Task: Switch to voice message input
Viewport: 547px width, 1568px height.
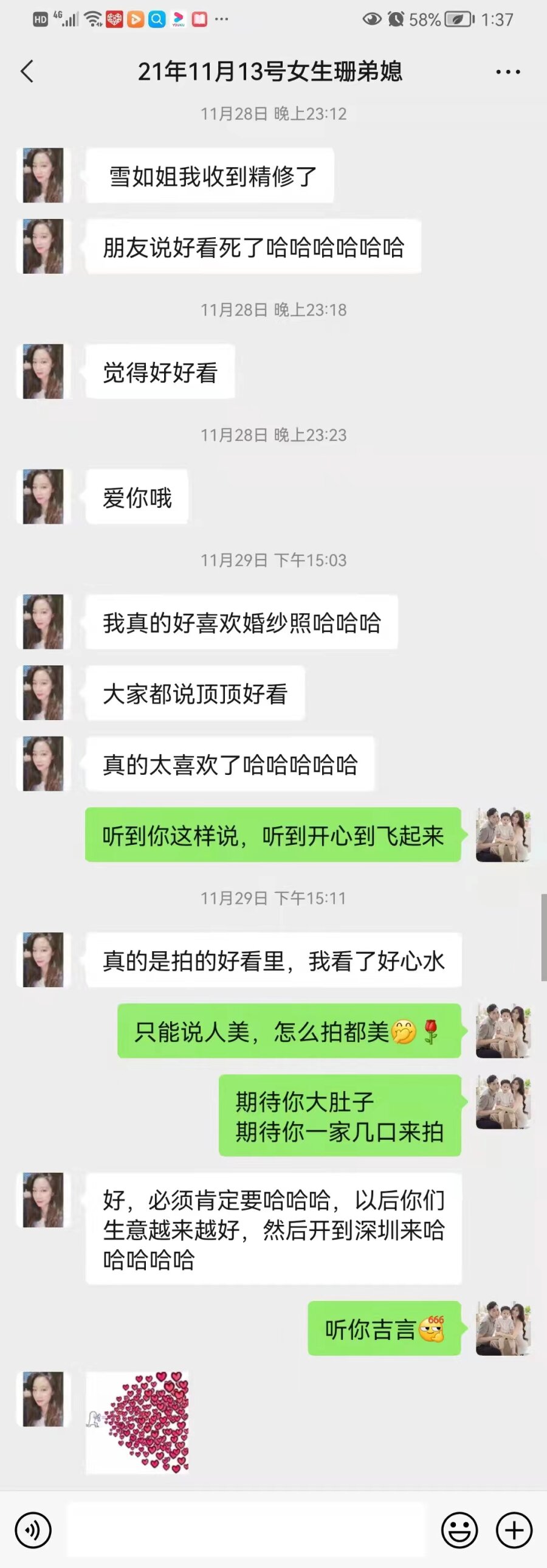Action: (x=33, y=1530)
